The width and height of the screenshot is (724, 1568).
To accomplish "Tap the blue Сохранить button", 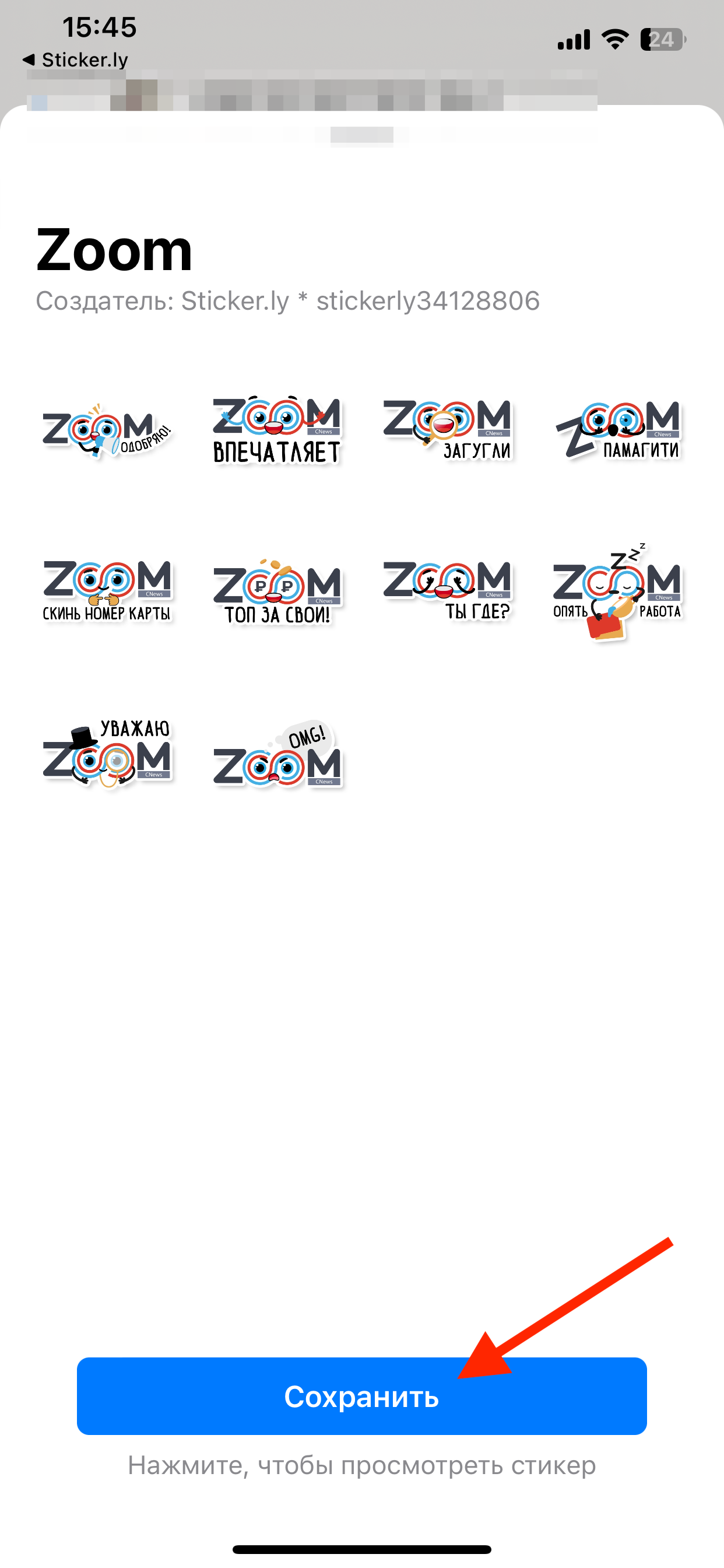I will (361, 1396).
